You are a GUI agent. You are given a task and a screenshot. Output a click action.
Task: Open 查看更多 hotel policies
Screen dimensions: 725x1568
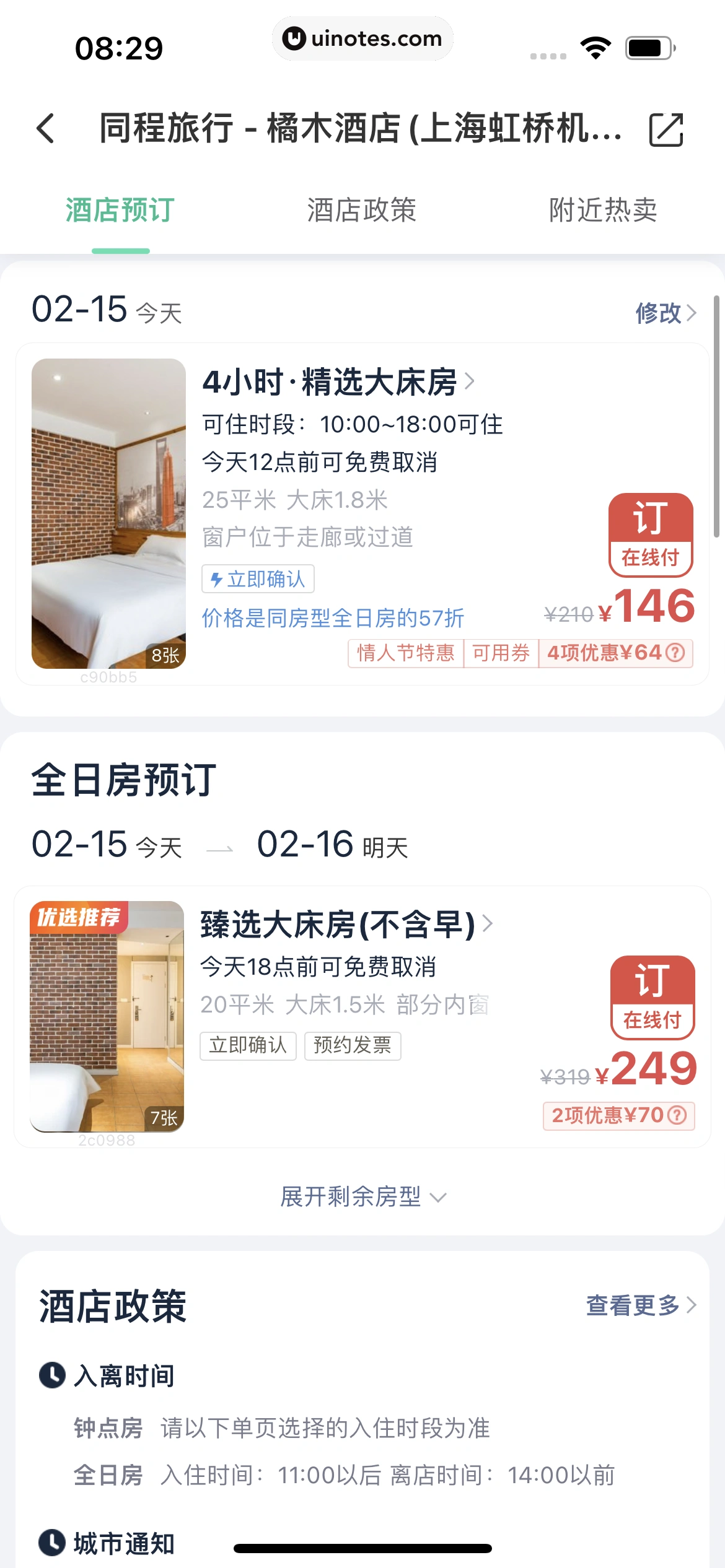(641, 1305)
